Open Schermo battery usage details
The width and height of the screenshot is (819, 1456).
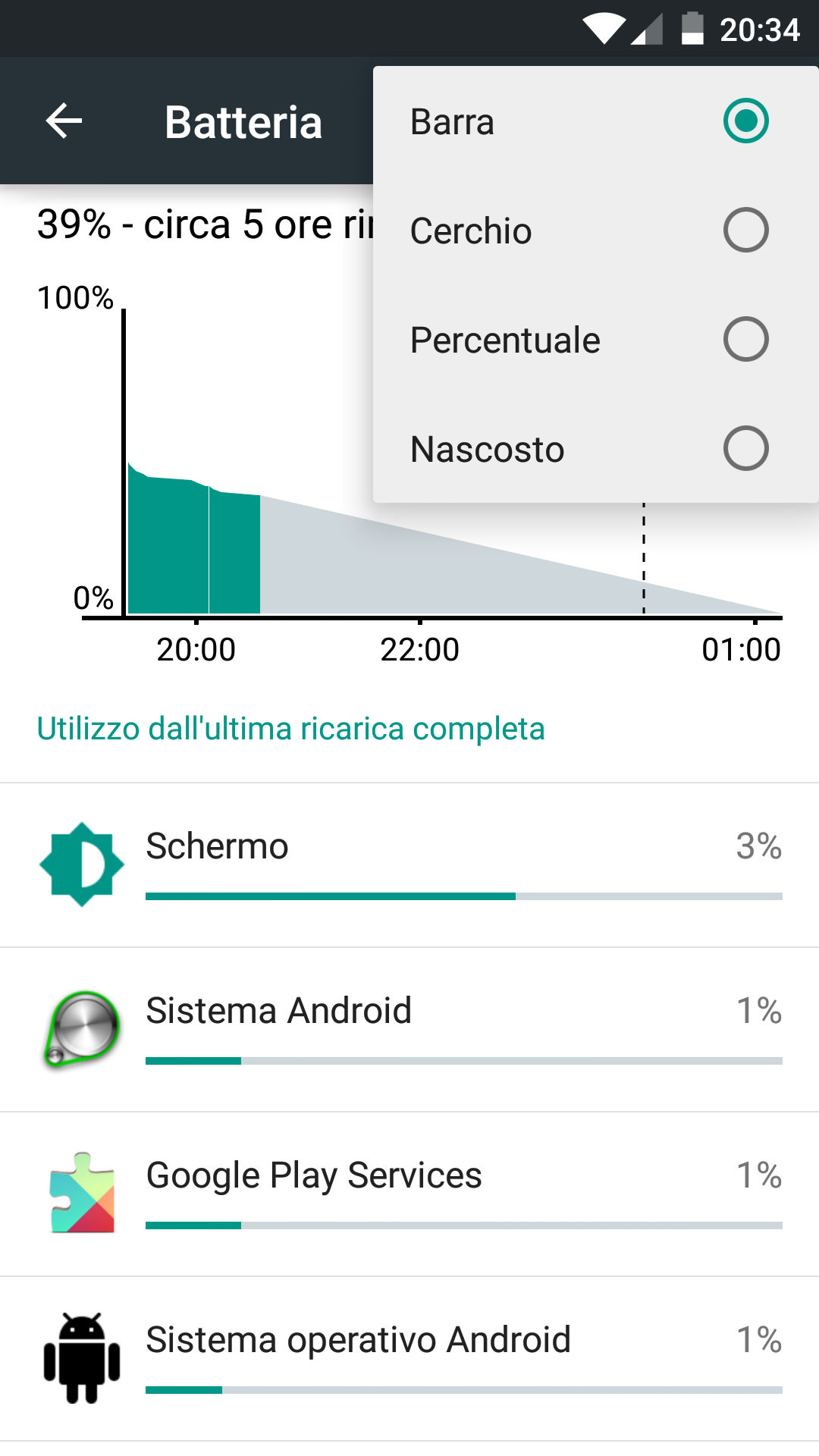[409, 865]
